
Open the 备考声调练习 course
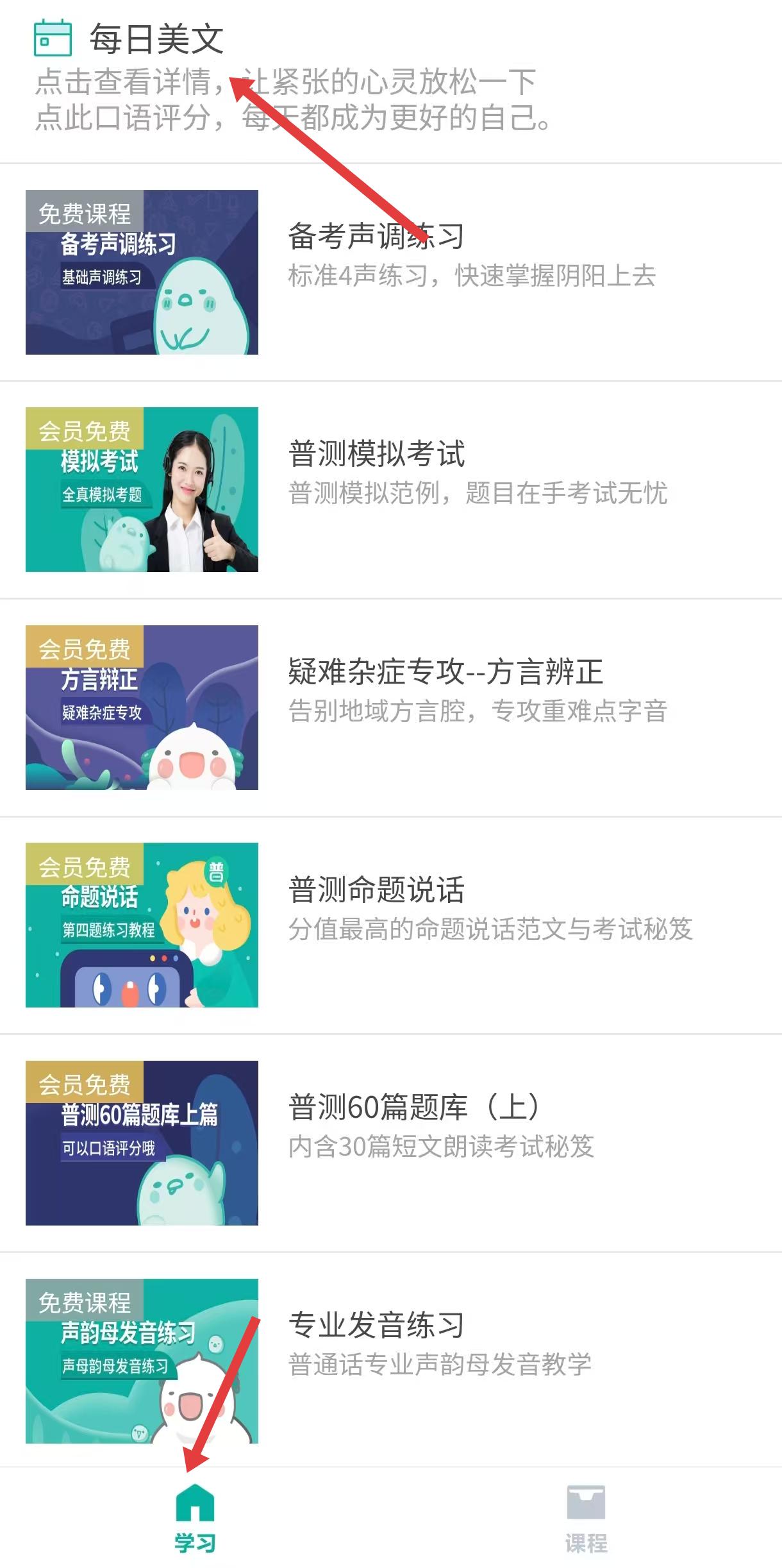[x=376, y=237]
